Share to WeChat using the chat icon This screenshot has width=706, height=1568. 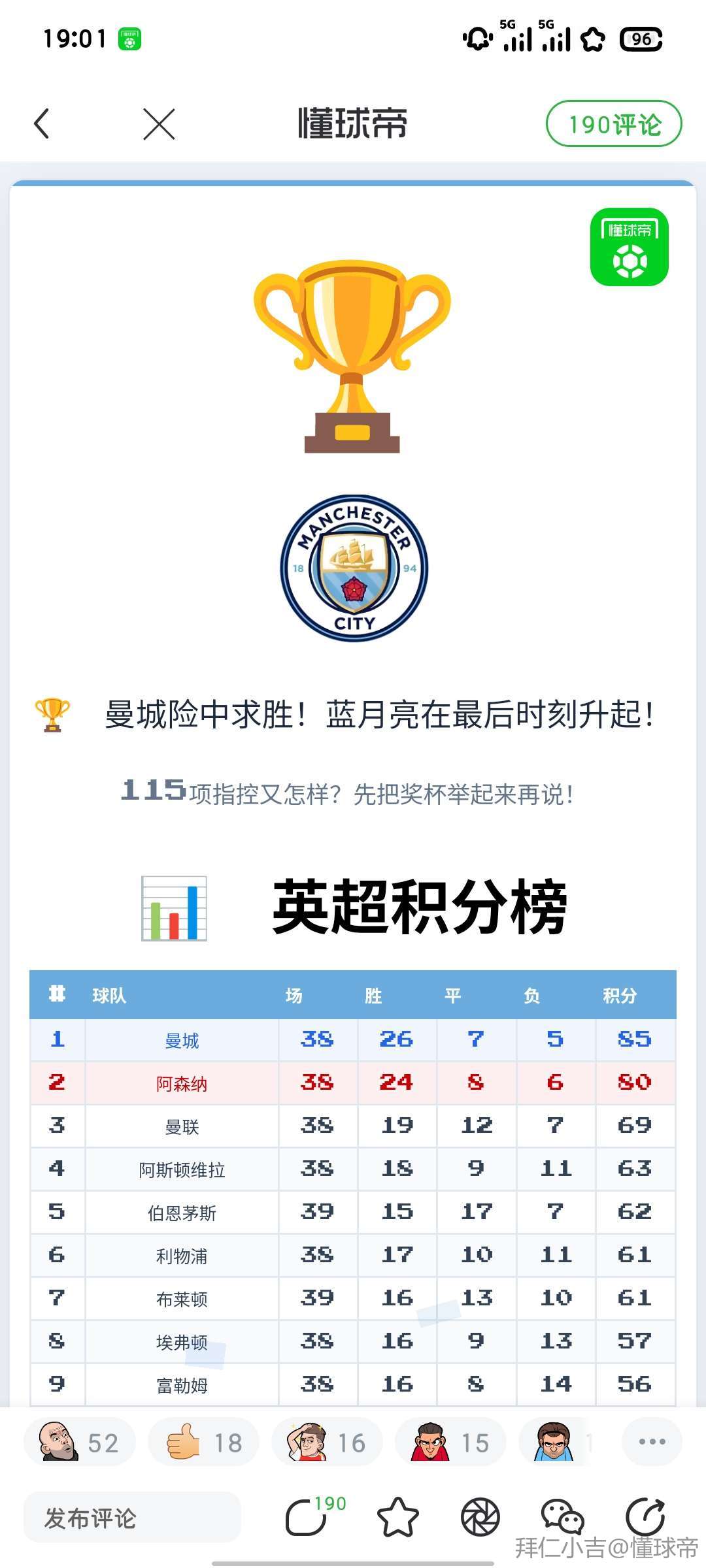coord(562,1517)
